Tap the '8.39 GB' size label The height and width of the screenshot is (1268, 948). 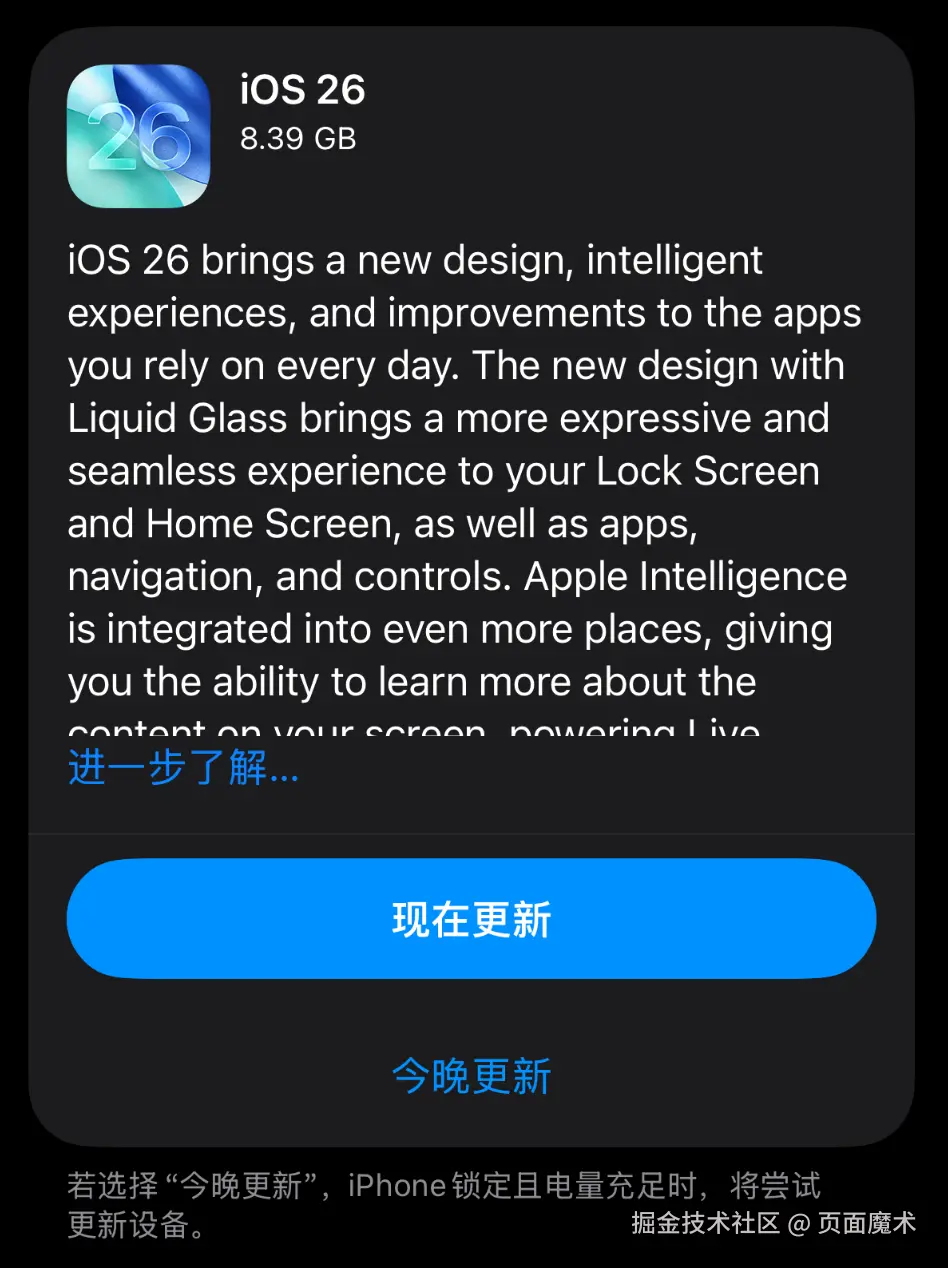(298, 139)
